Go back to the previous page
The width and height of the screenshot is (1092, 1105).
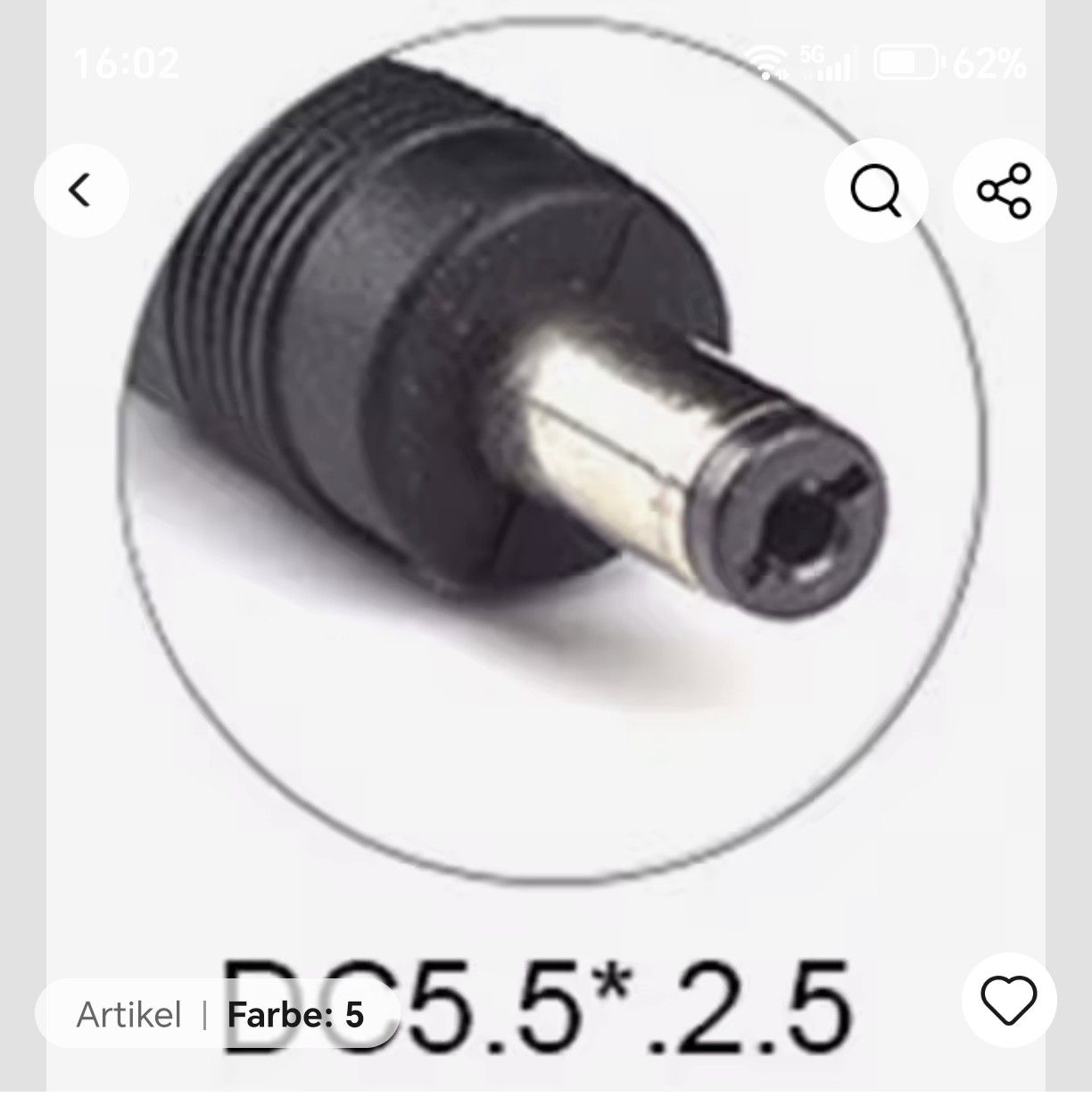(x=81, y=190)
